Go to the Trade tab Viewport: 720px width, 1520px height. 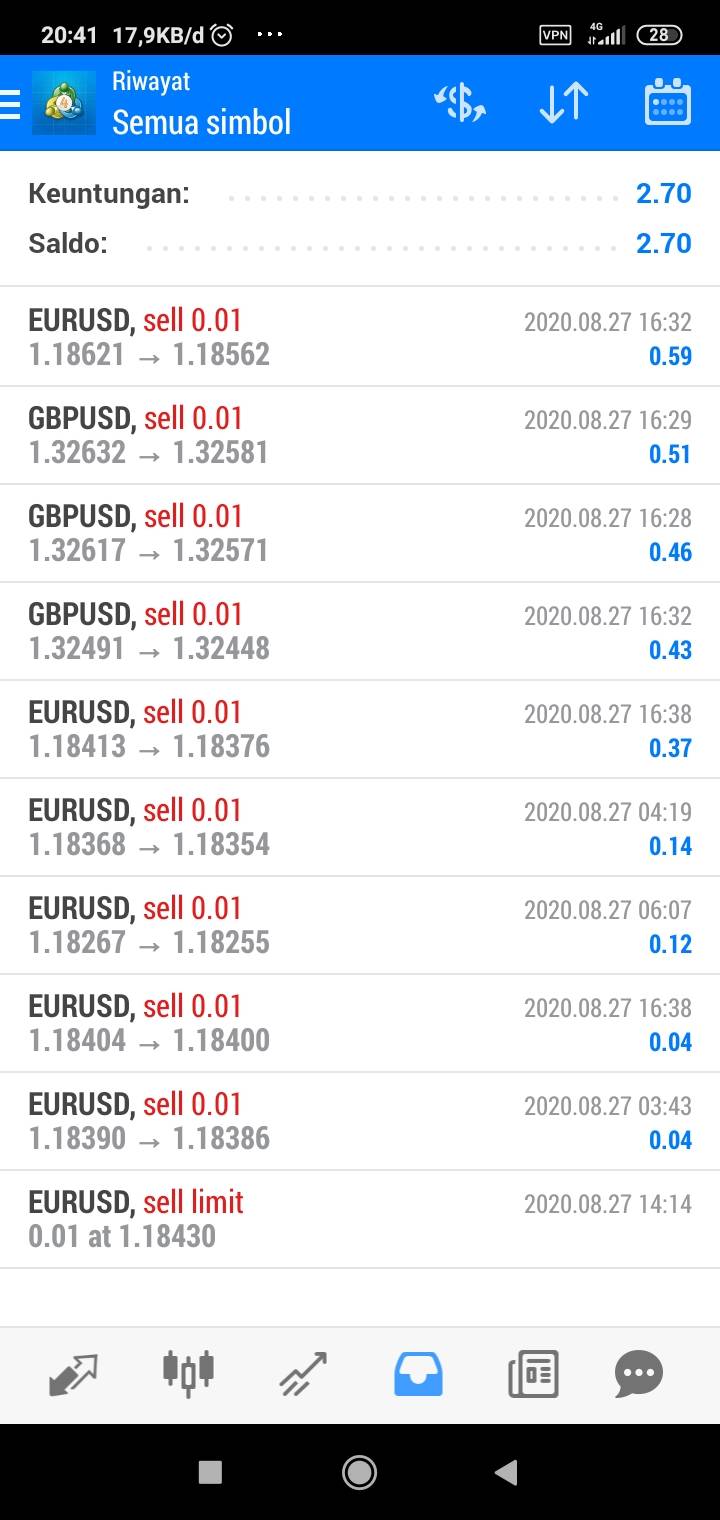(x=303, y=1374)
